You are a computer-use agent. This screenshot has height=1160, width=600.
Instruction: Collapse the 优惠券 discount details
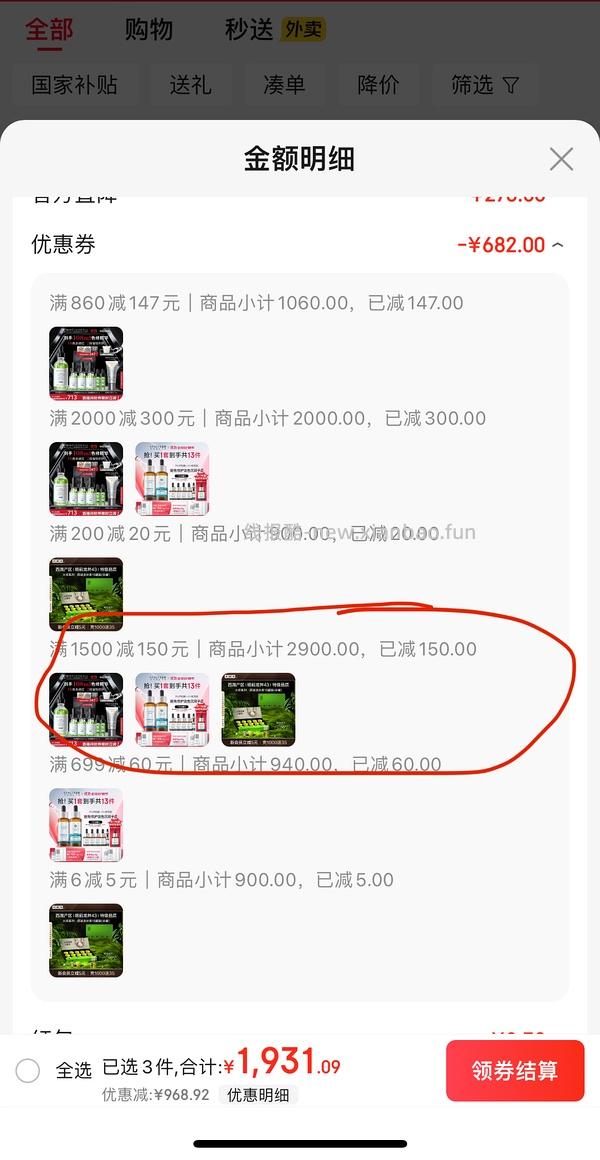pyautogui.click(x=557, y=245)
